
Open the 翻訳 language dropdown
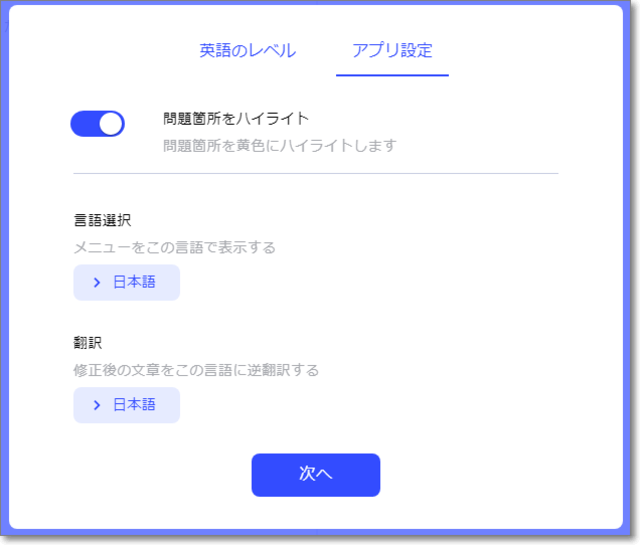127,405
